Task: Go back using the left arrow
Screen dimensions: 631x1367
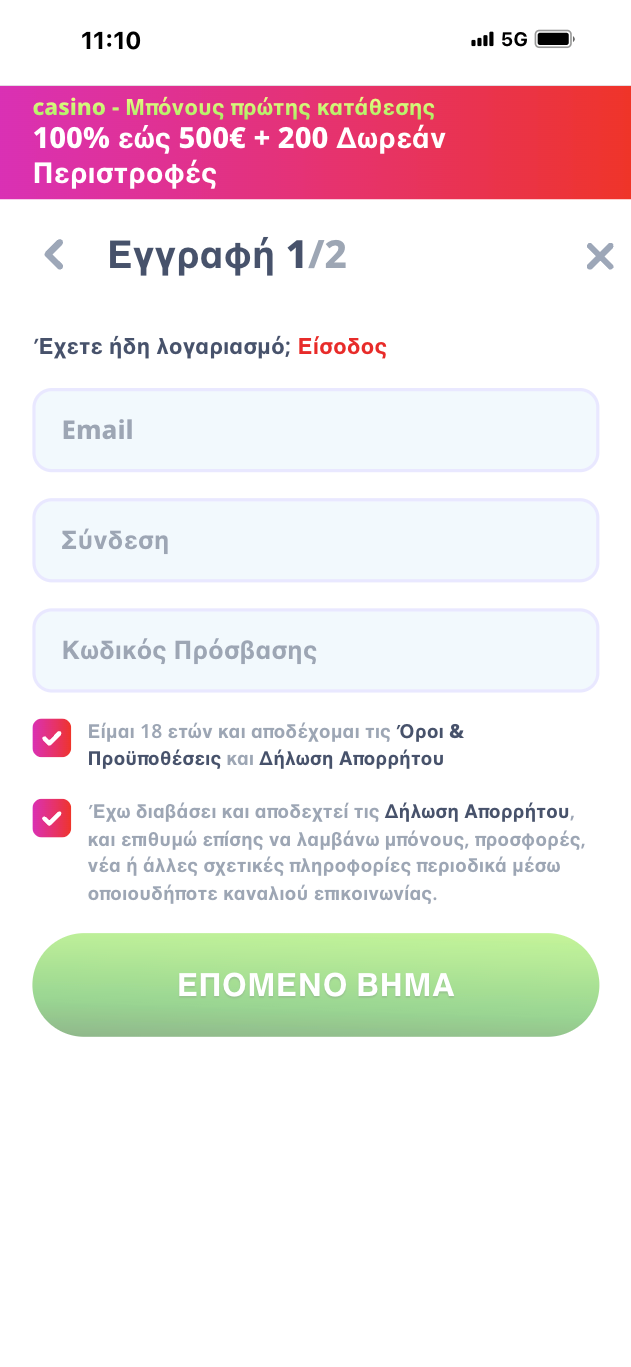Action: coord(55,255)
